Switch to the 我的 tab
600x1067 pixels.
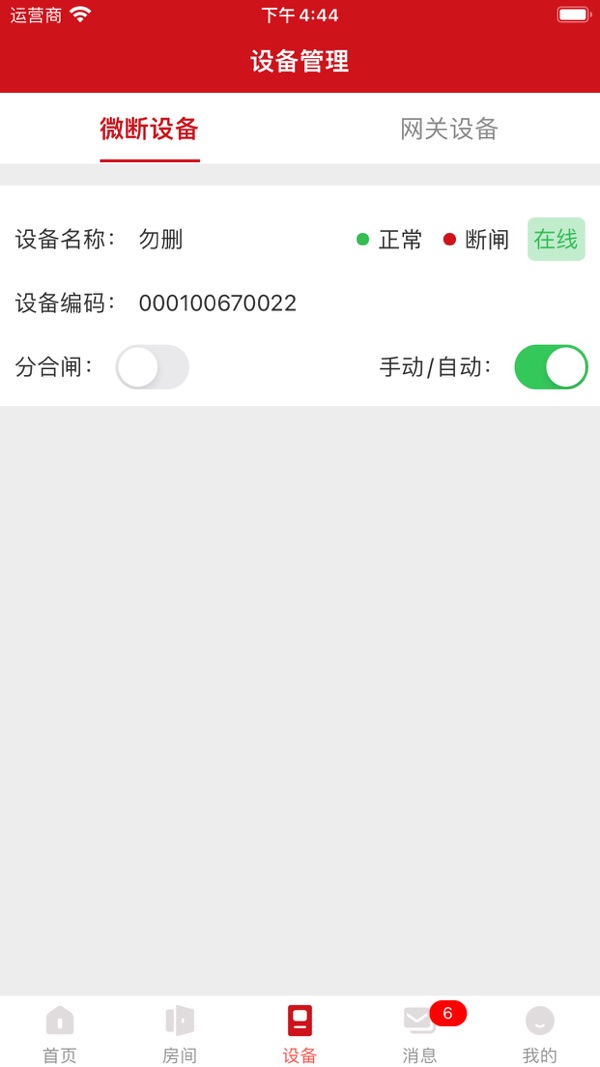click(540, 1033)
